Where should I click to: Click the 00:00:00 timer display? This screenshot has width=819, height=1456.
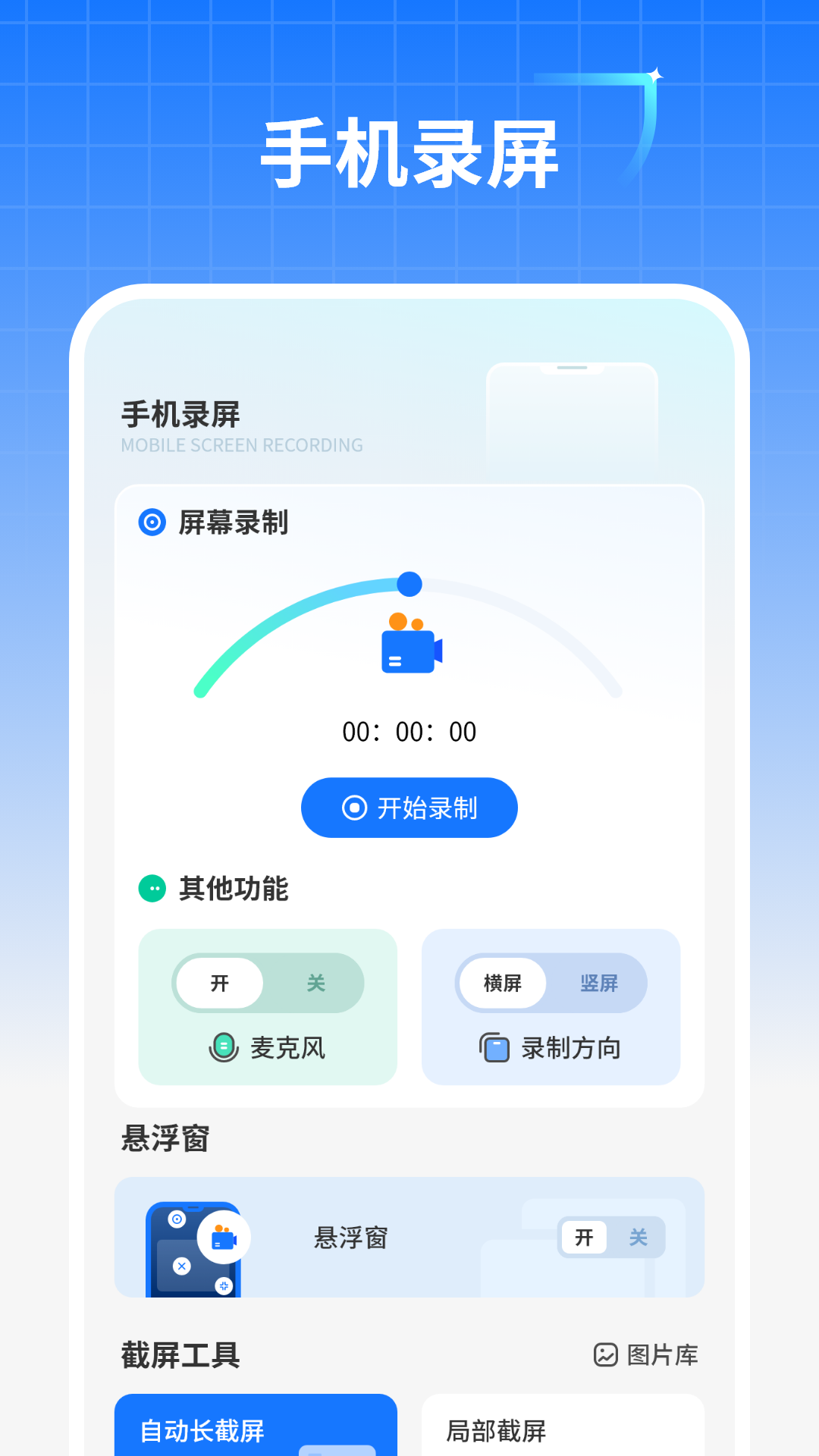pos(409,732)
